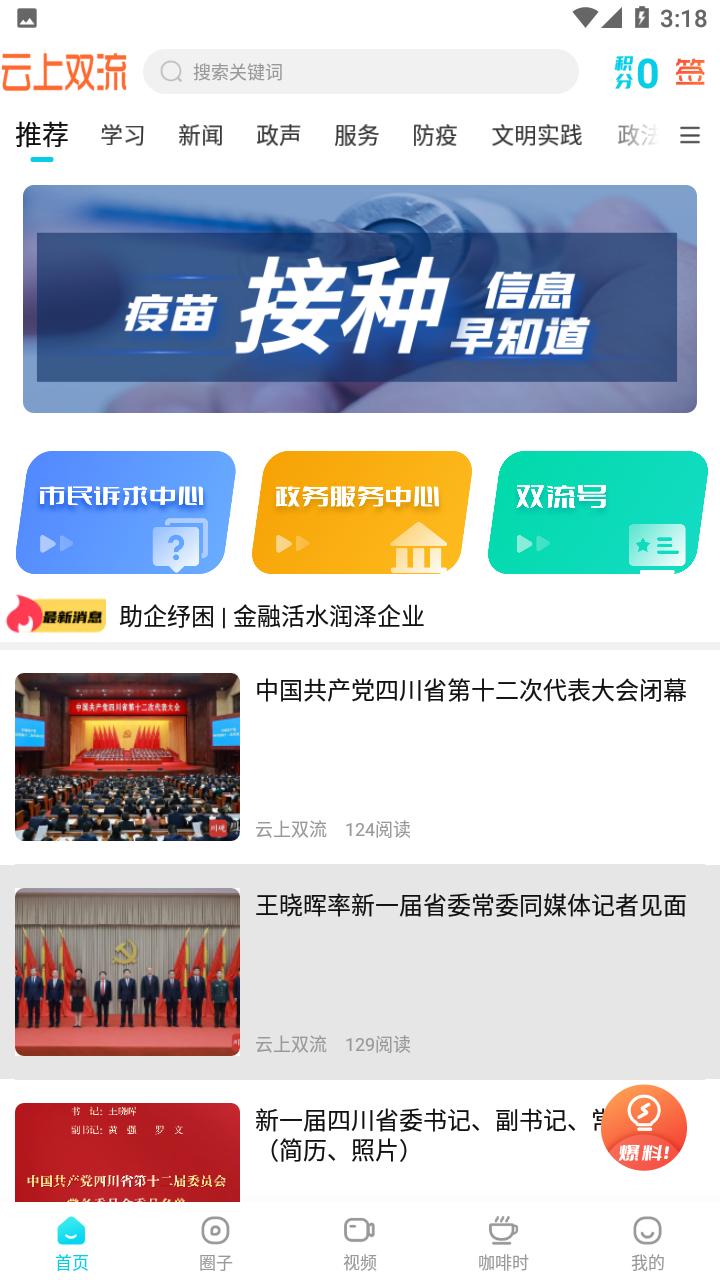
Task: Open the 防疫 tab
Action: point(434,136)
